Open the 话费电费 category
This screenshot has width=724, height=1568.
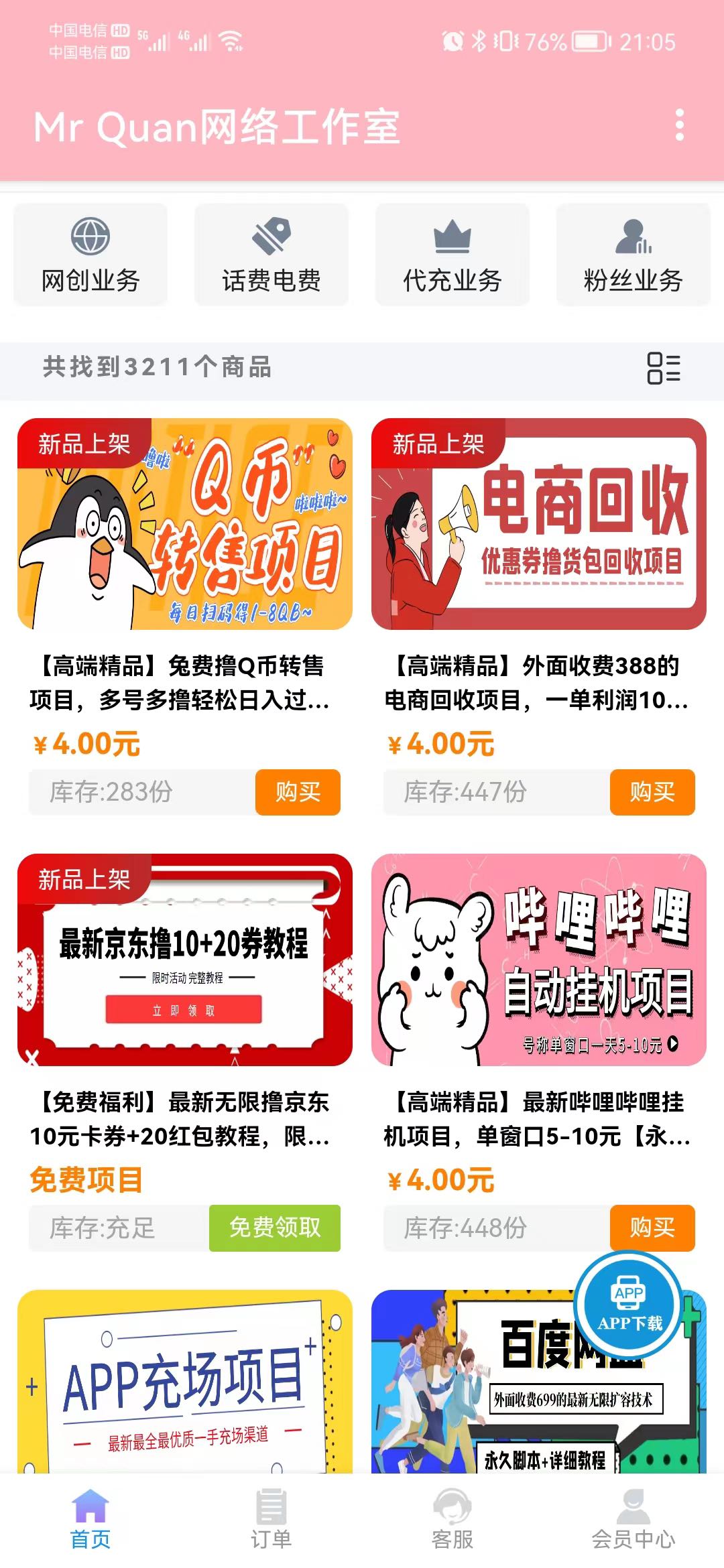point(271,255)
